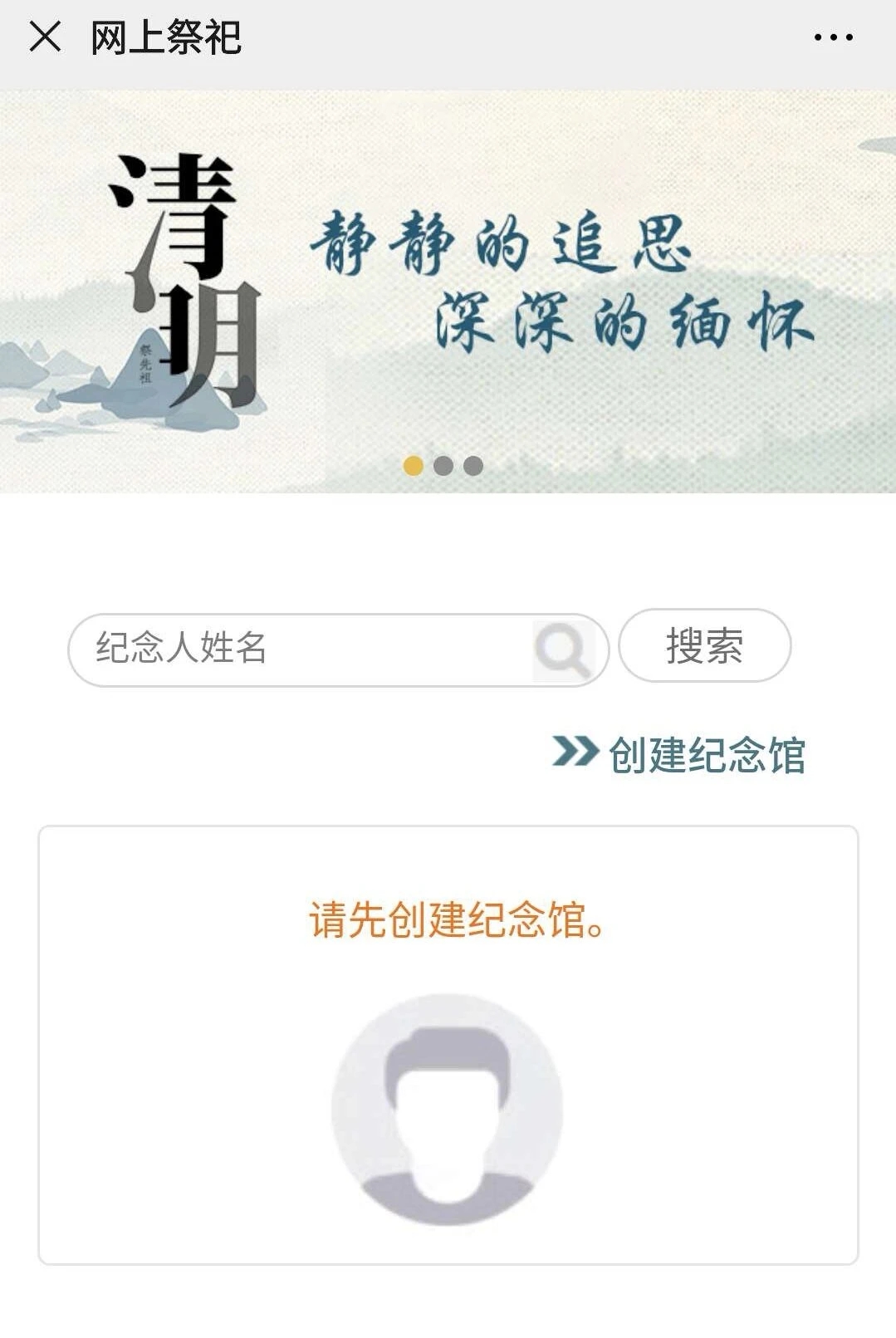Viewport: 896px width, 1338px height.
Task: Close the 网上祭祀 page
Action: click(45, 37)
